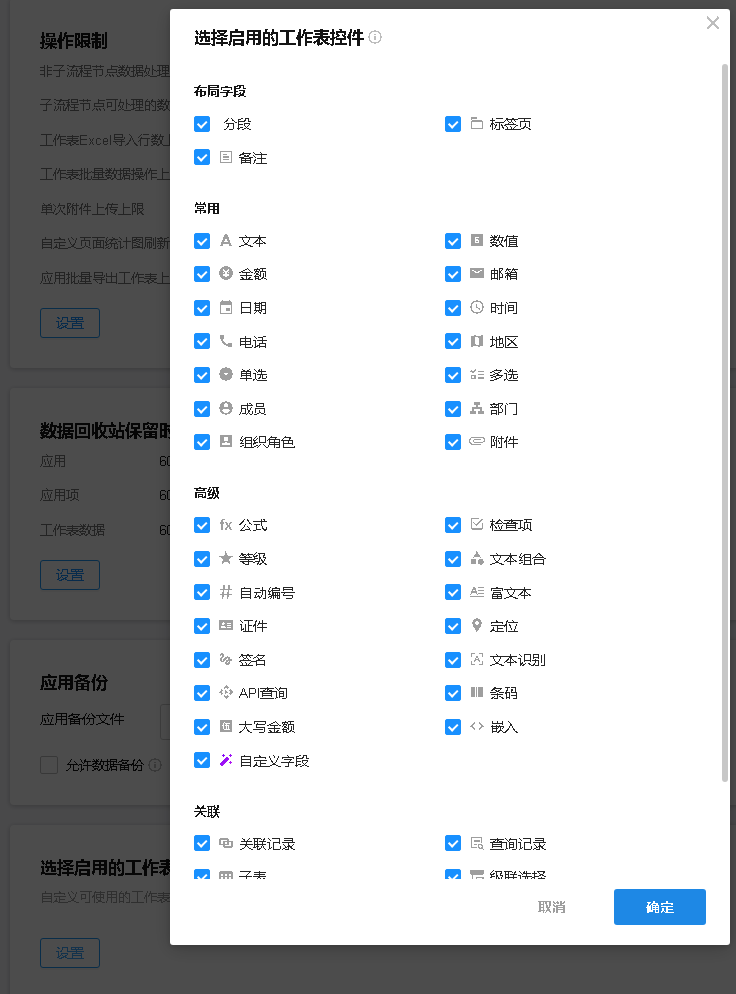Close the dialog with the X icon
The width and height of the screenshot is (736, 994).
click(x=712, y=23)
